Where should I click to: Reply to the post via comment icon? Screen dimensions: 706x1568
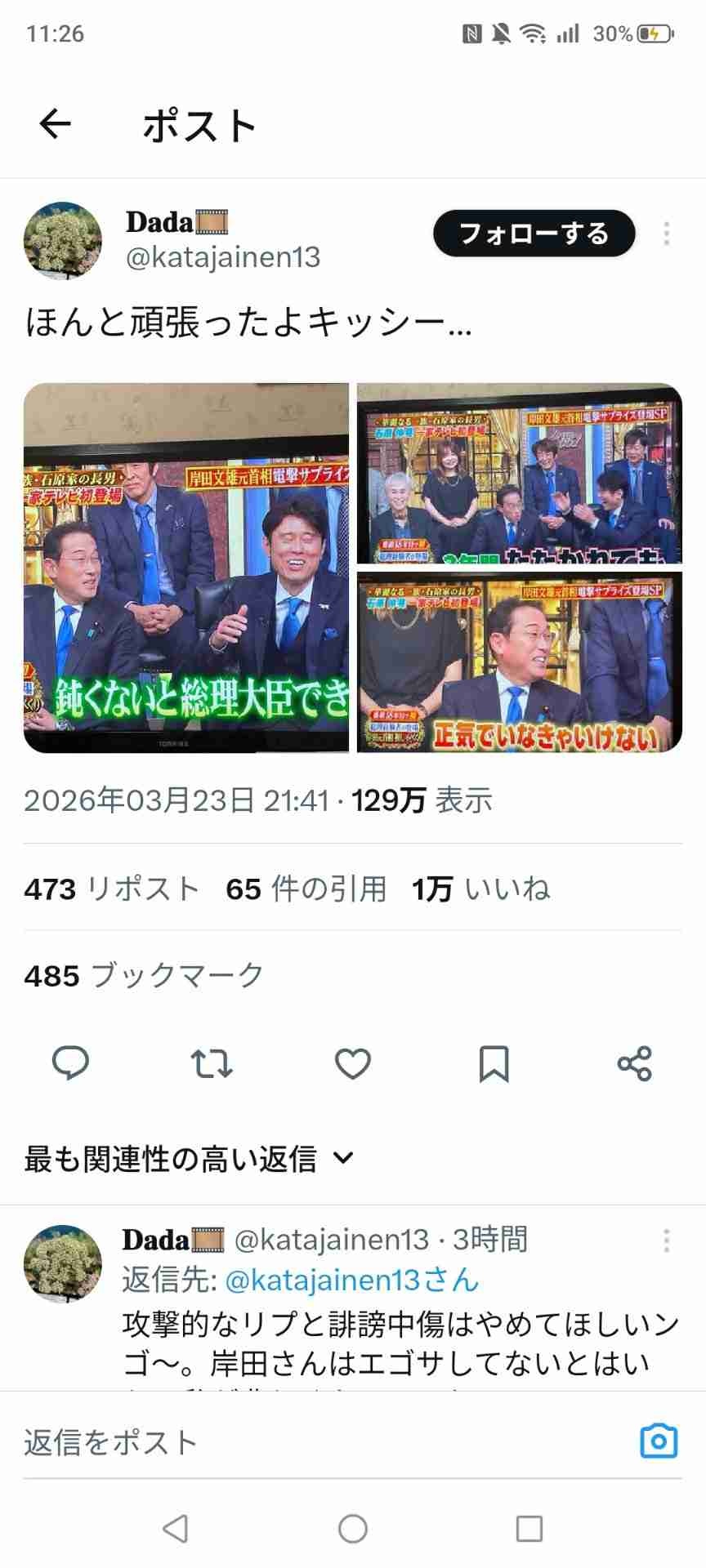point(70,1063)
